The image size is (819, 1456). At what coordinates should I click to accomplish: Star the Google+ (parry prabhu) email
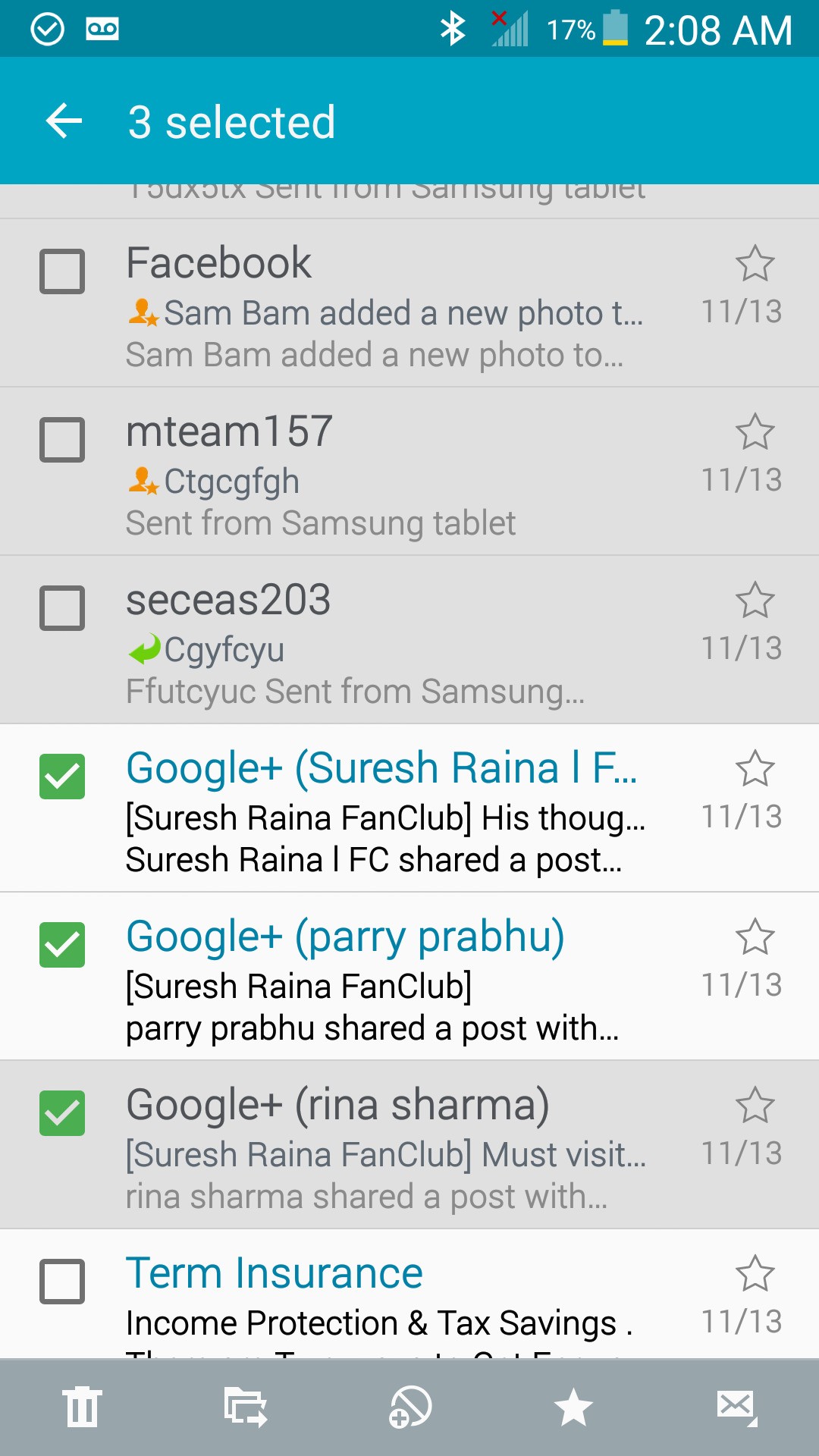(755, 937)
